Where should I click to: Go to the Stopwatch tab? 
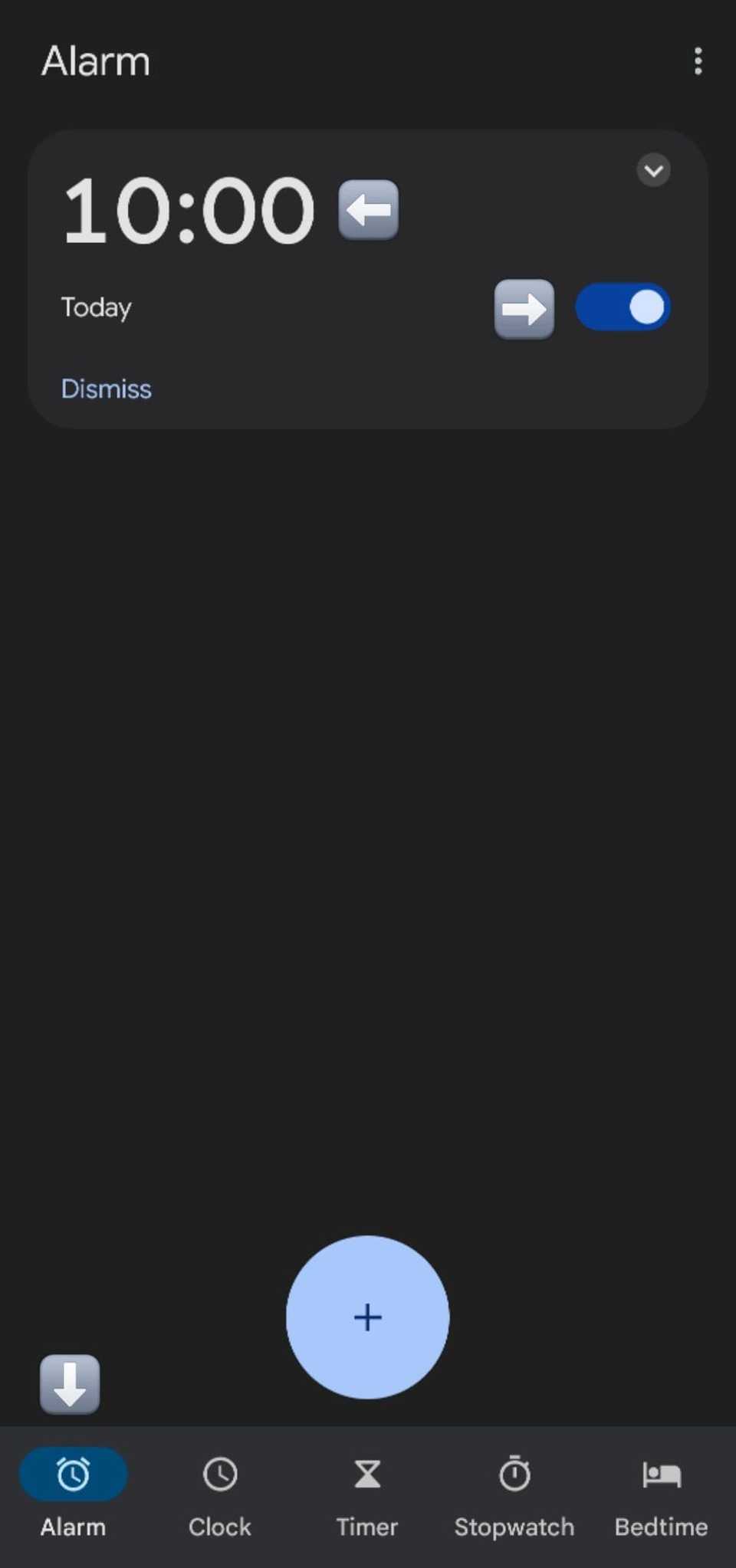pos(514,1494)
